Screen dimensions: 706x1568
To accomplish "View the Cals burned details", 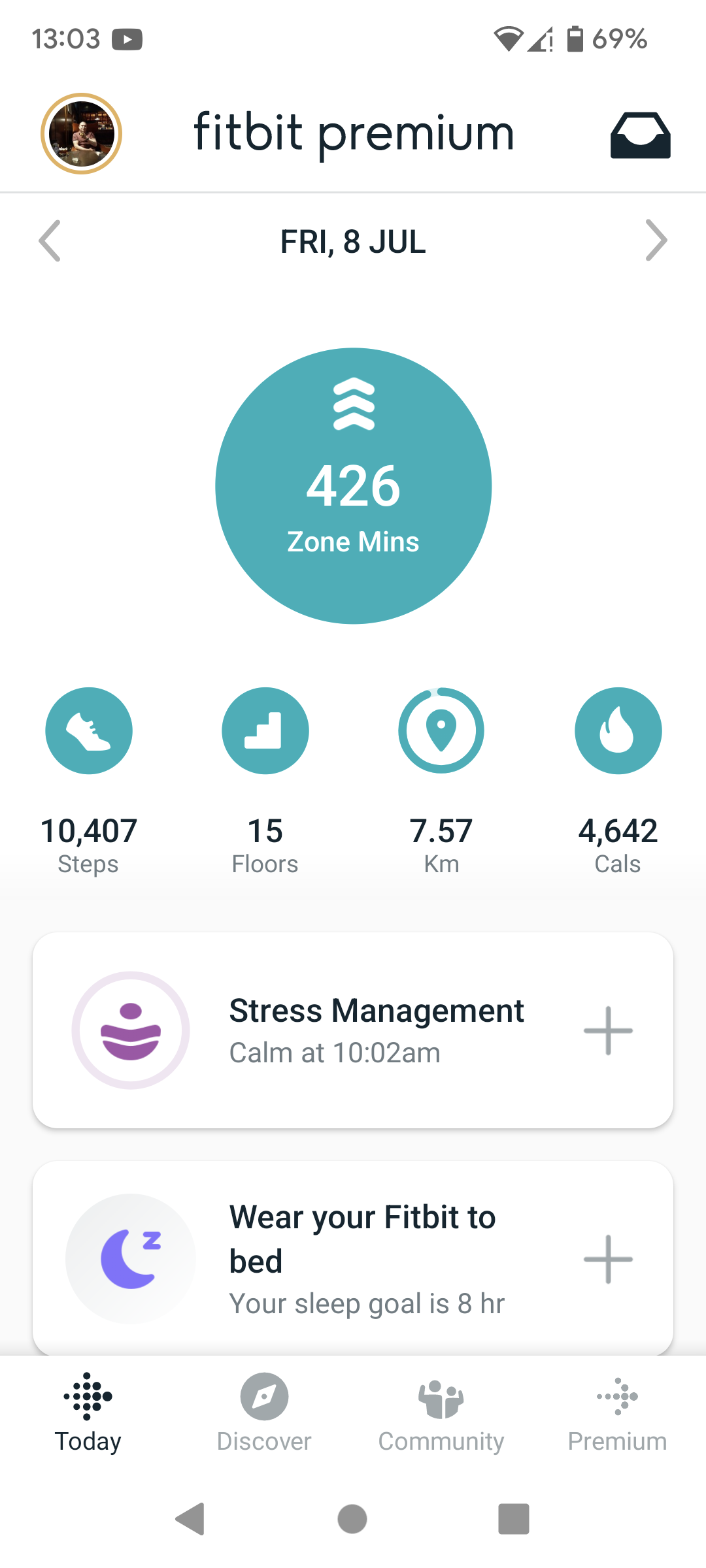I will click(x=618, y=731).
